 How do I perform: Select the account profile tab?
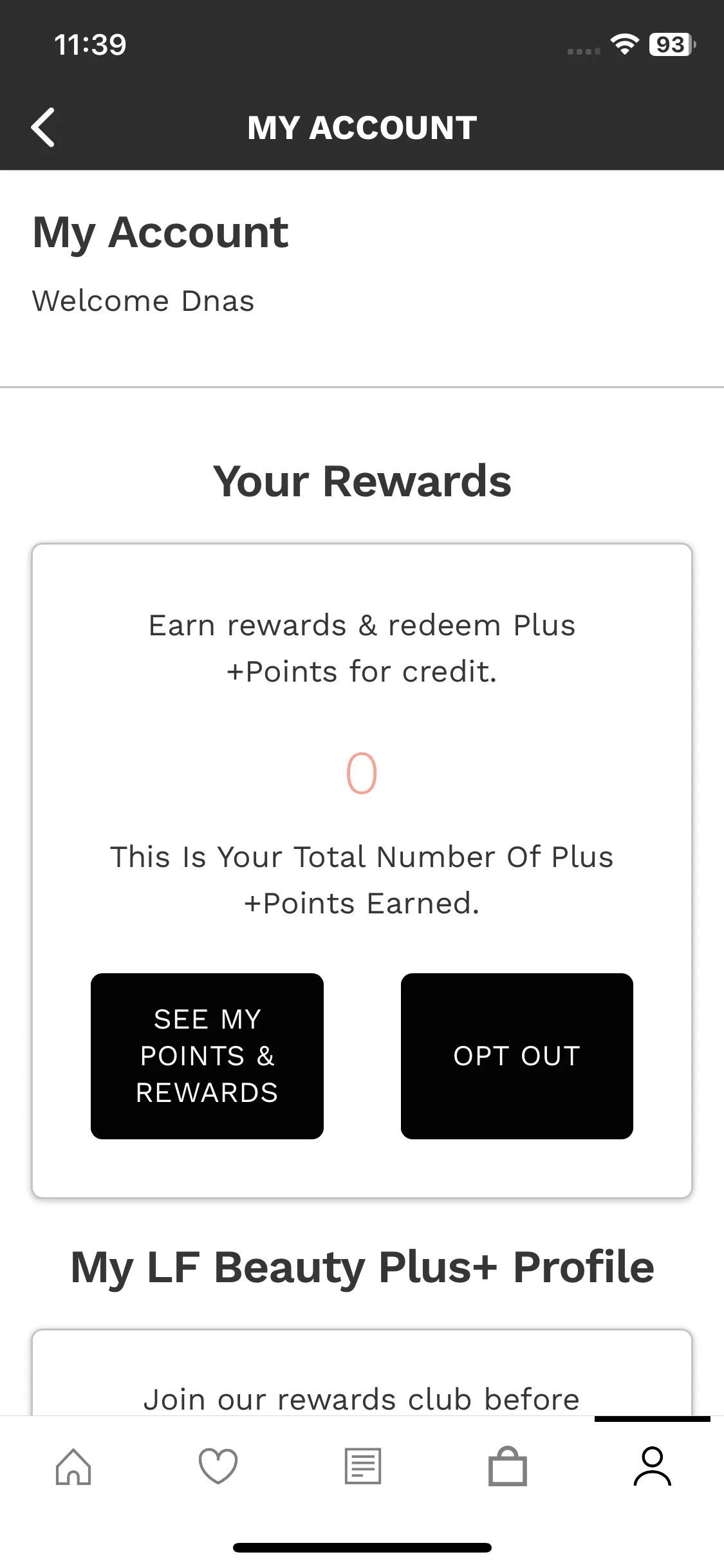pos(653,1467)
